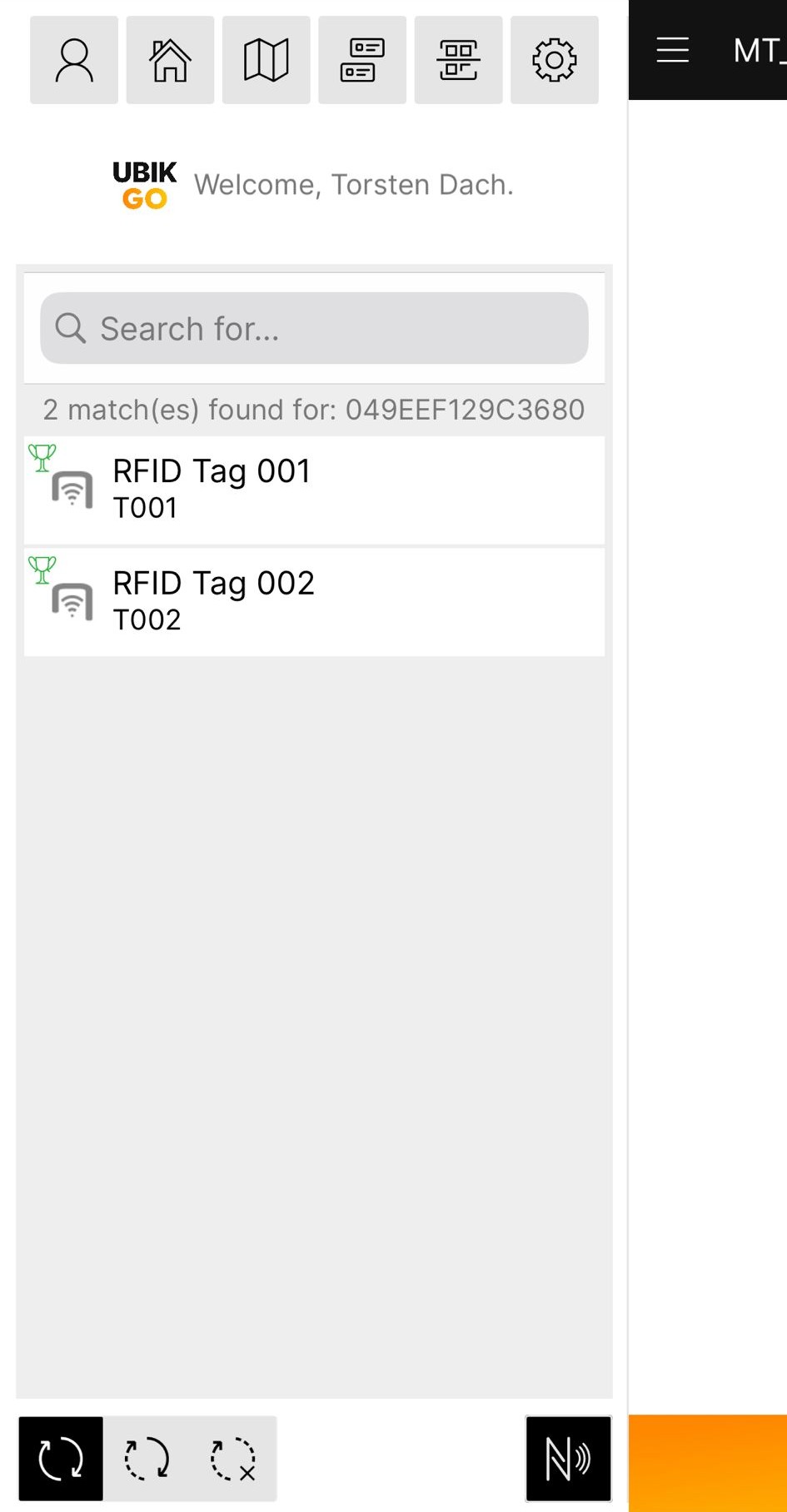Open the list cards toolbar icon

362,60
